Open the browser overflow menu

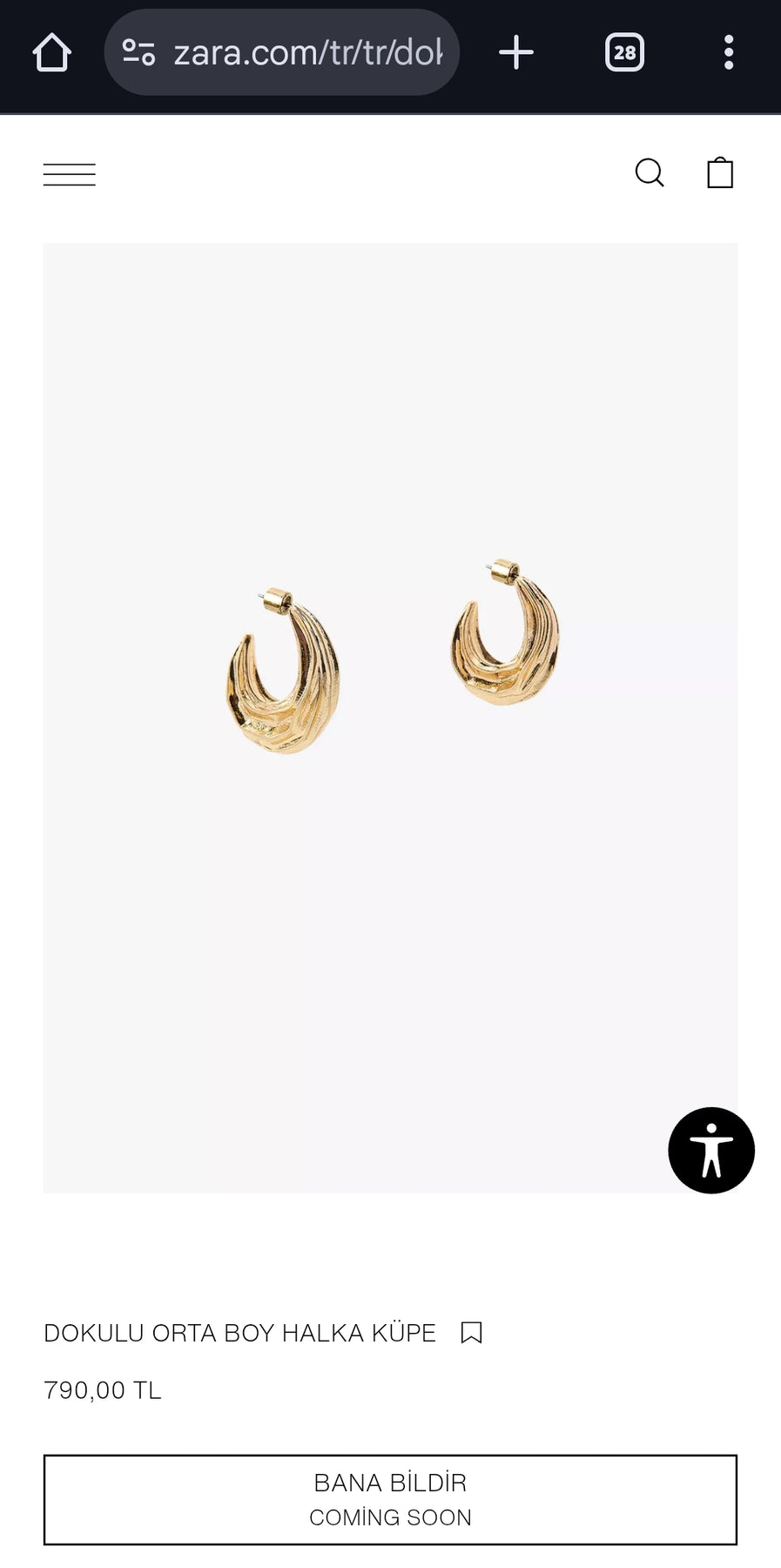pos(729,53)
